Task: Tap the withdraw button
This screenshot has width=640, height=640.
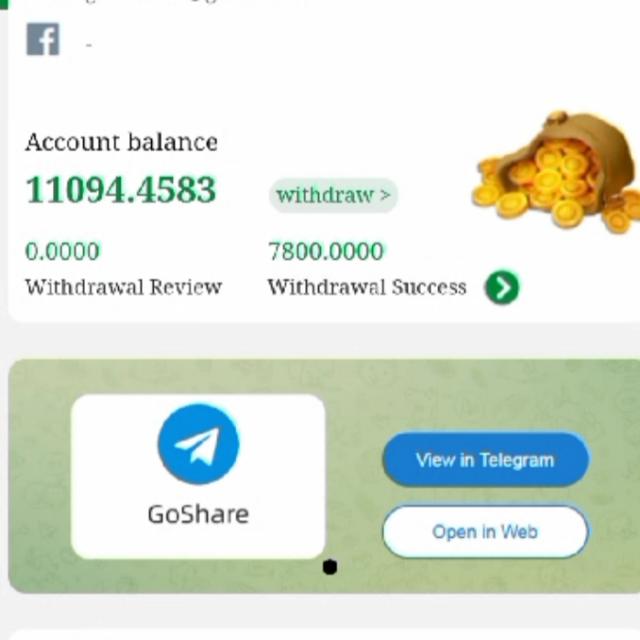Action: [333, 195]
